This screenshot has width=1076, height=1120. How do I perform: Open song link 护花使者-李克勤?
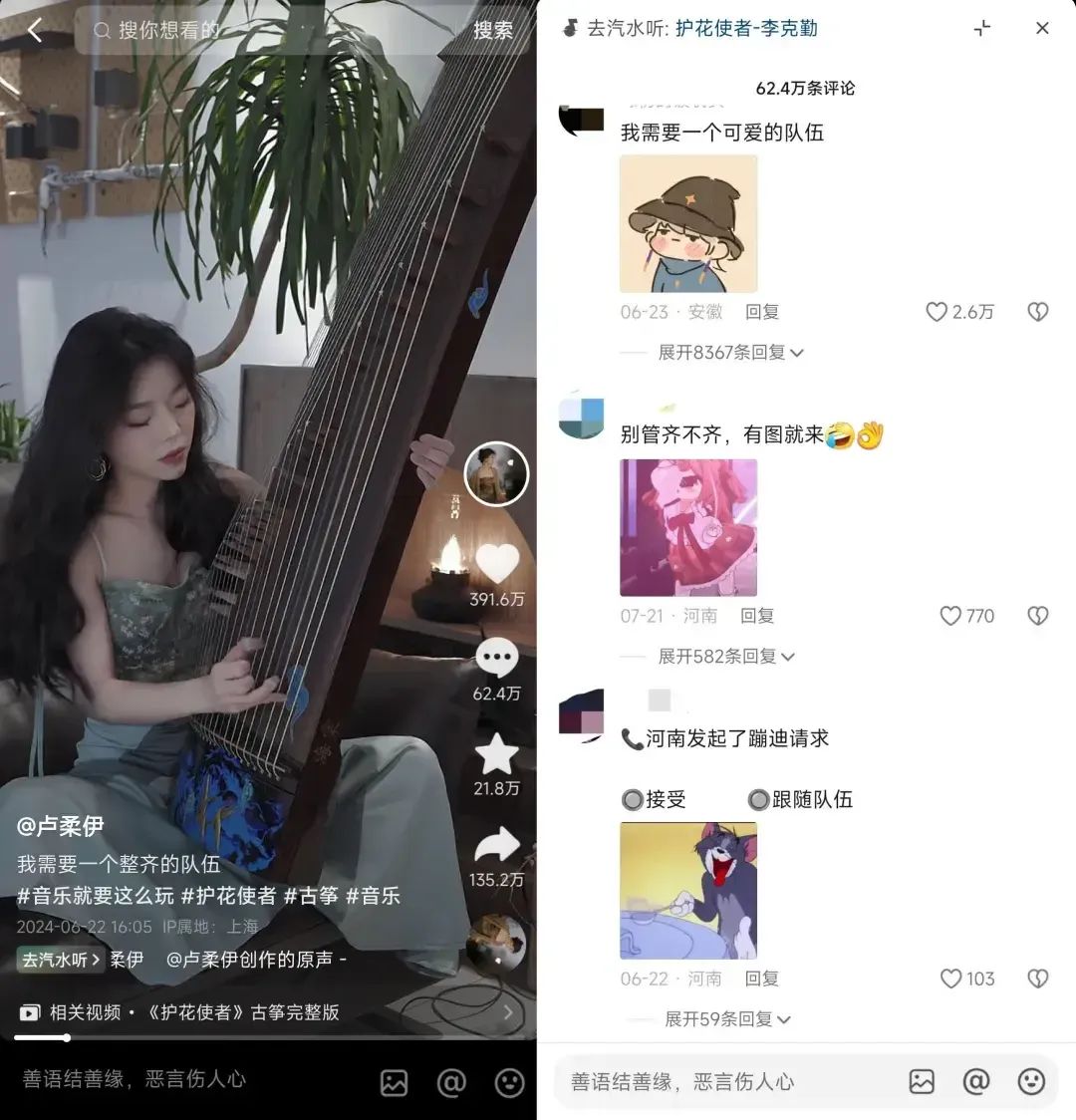tap(746, 29)
